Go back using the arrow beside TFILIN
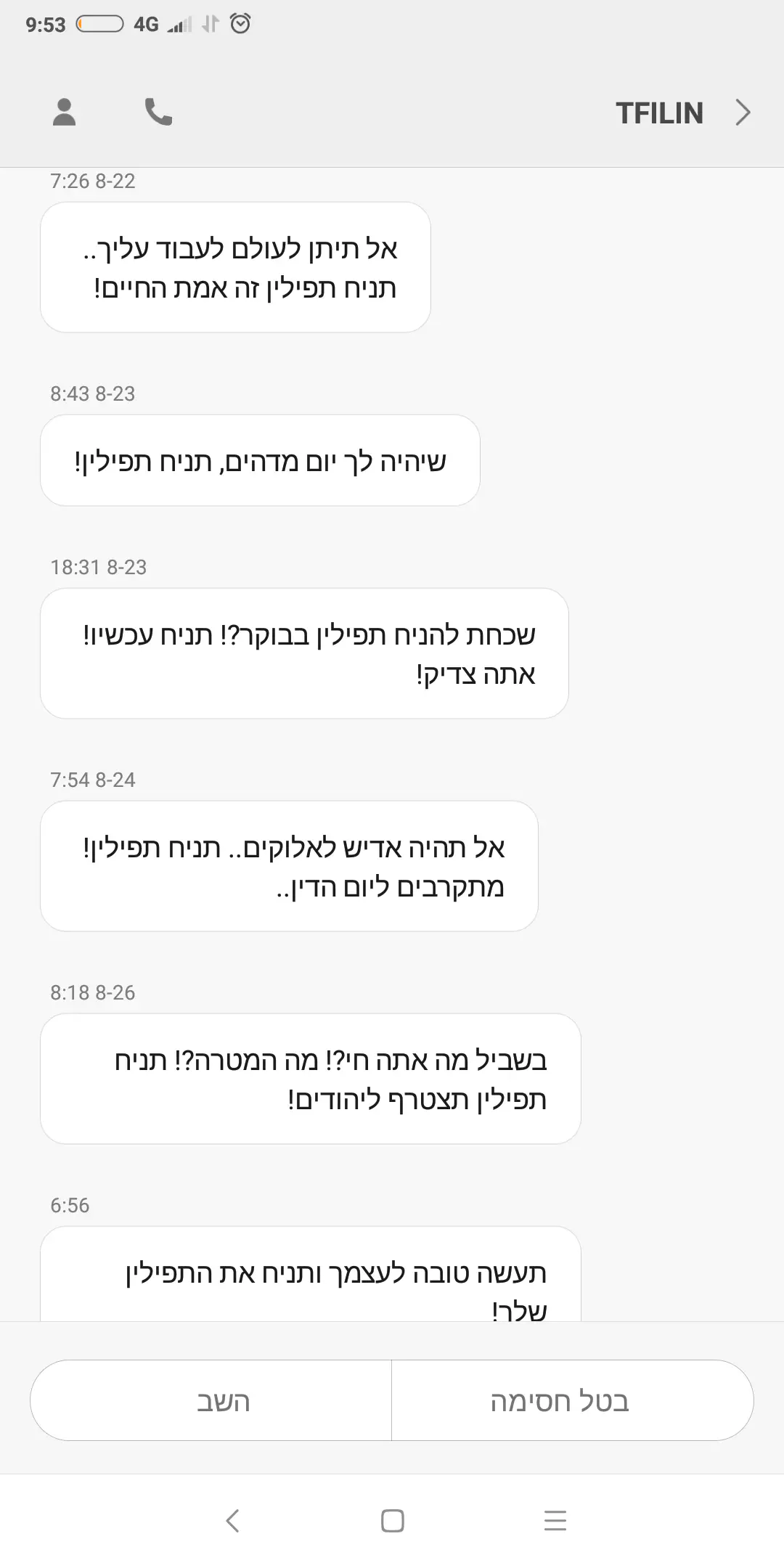This screenshot has height=1568, width=784. (742, 113)
